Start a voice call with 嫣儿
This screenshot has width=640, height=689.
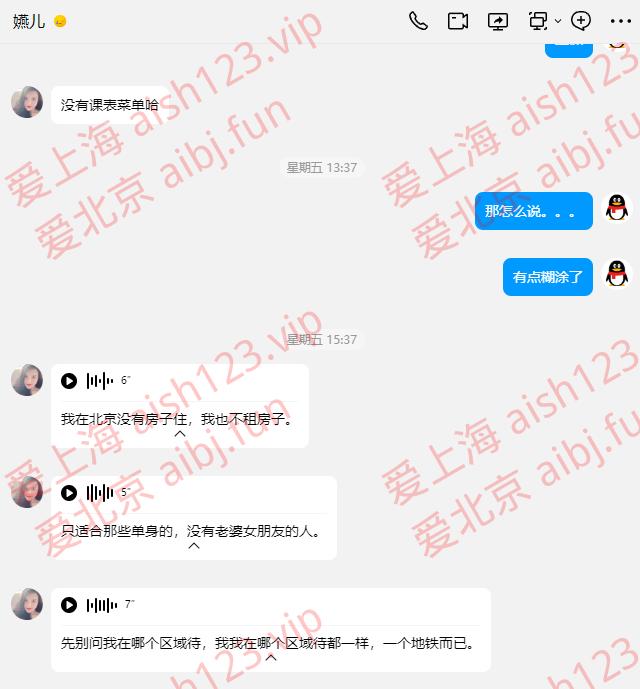[419, 20]
